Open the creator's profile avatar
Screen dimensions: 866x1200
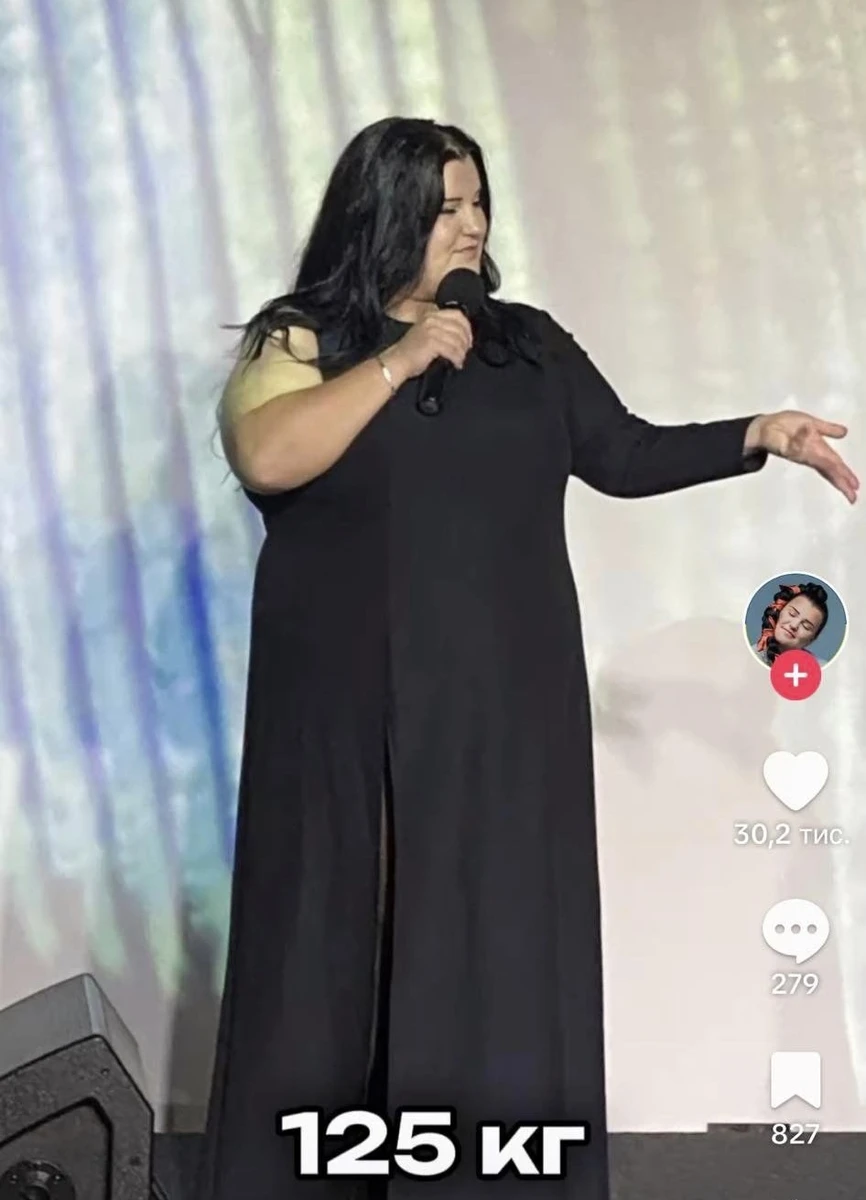coord(795,618)
